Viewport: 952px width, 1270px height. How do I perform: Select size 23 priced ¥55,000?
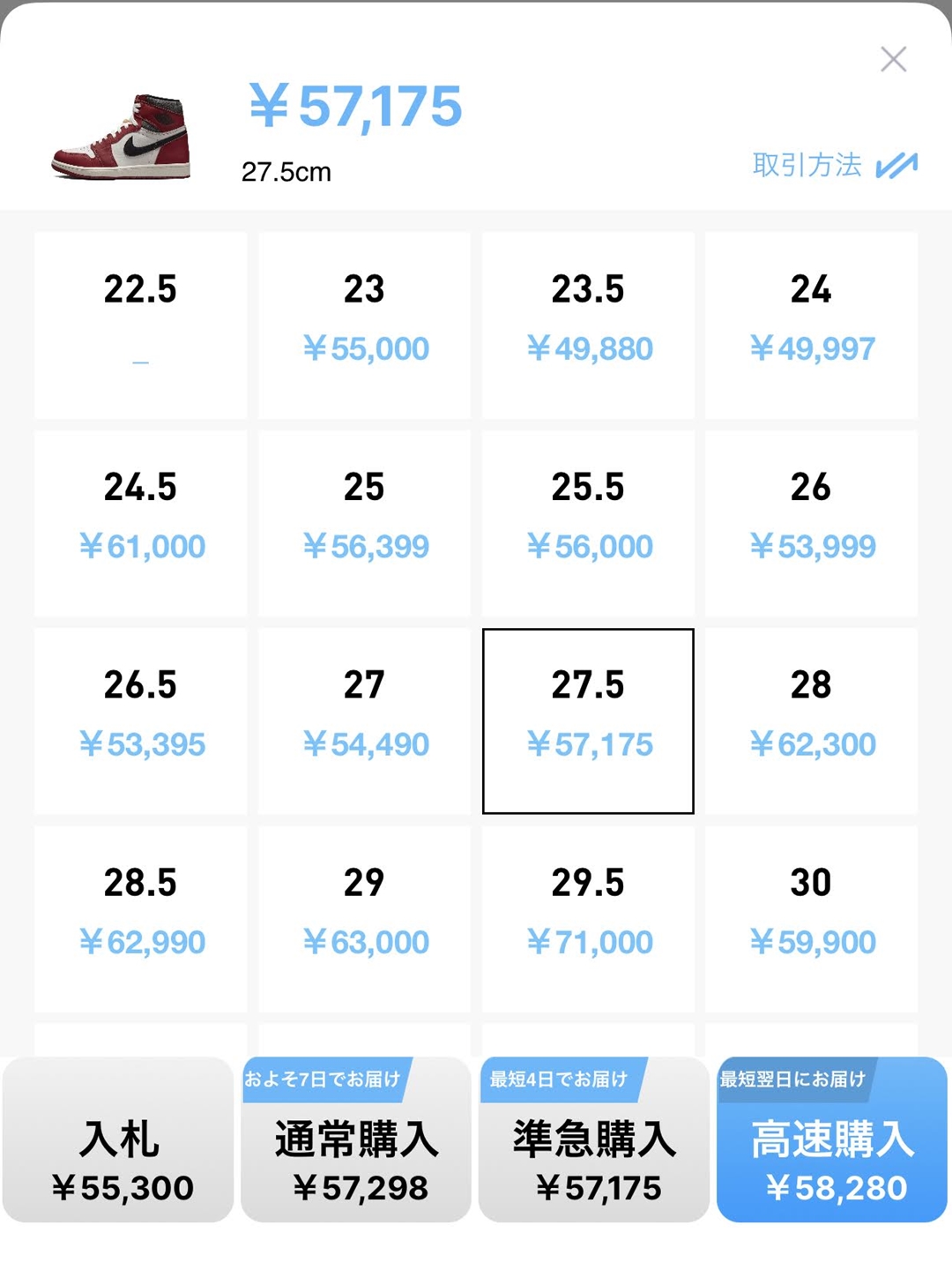tap(364, 325)
